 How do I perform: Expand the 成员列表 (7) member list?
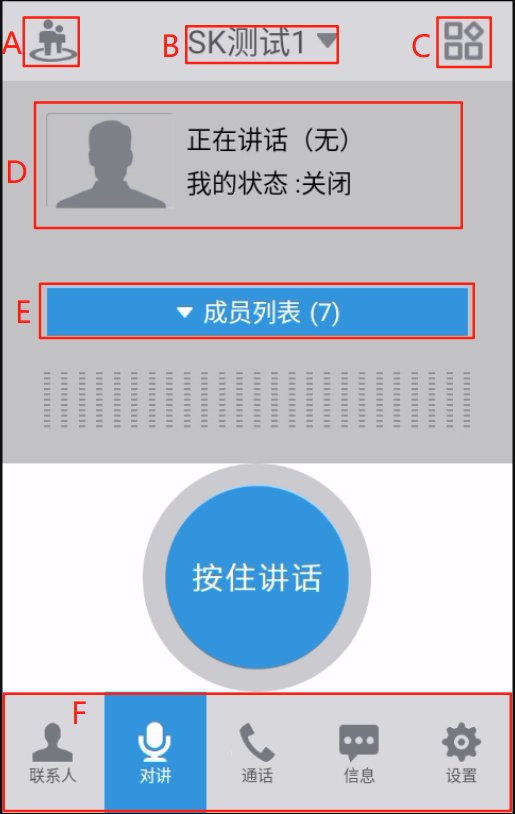(257, 312)
